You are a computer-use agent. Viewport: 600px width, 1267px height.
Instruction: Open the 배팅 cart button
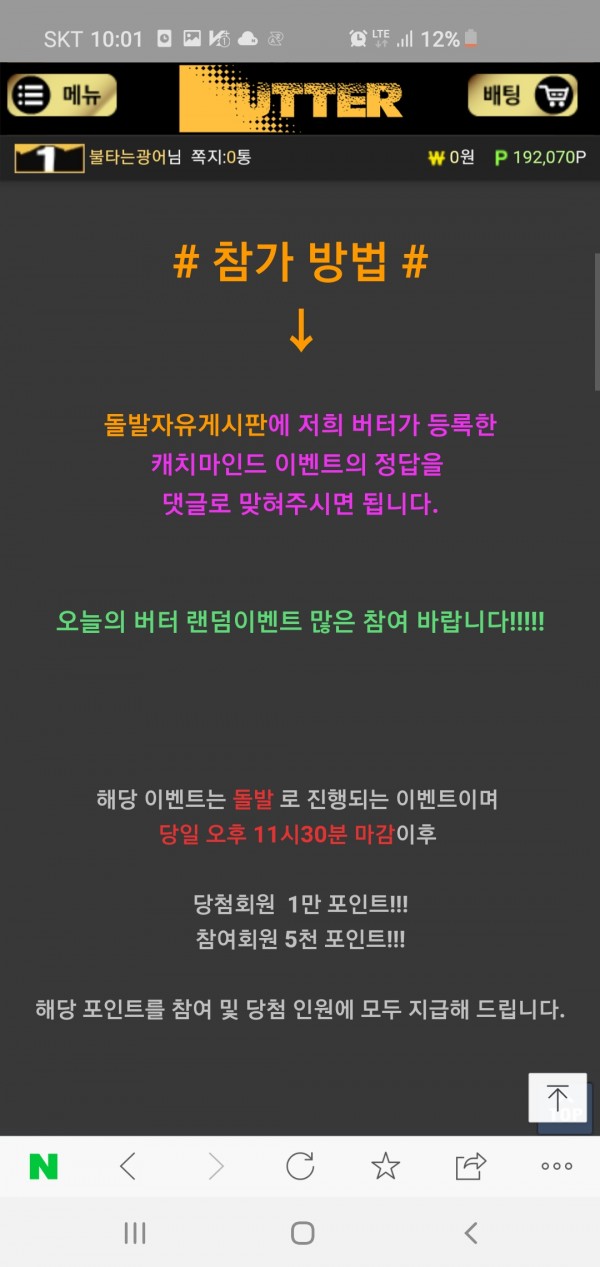click(522, 96)
